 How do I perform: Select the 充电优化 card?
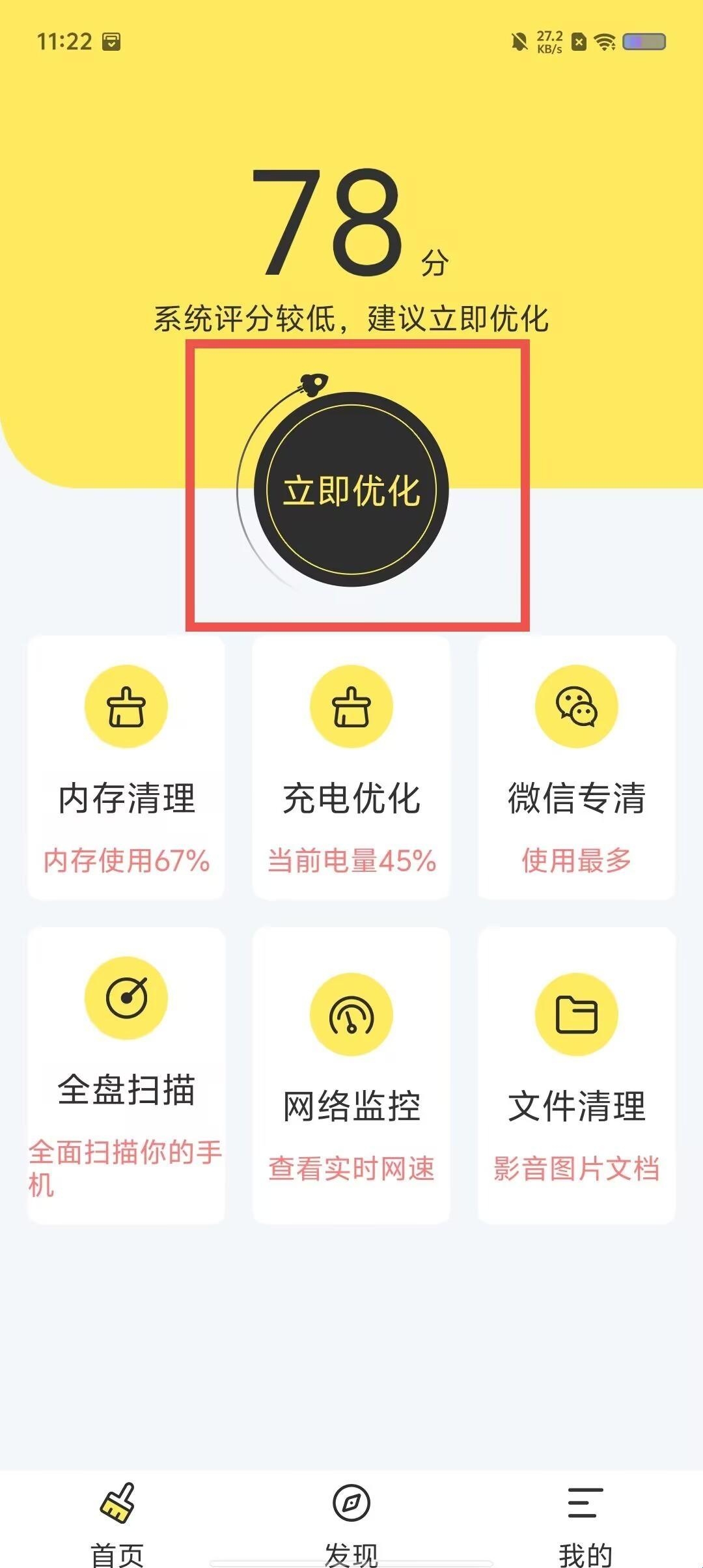click(x=351, y=768)
